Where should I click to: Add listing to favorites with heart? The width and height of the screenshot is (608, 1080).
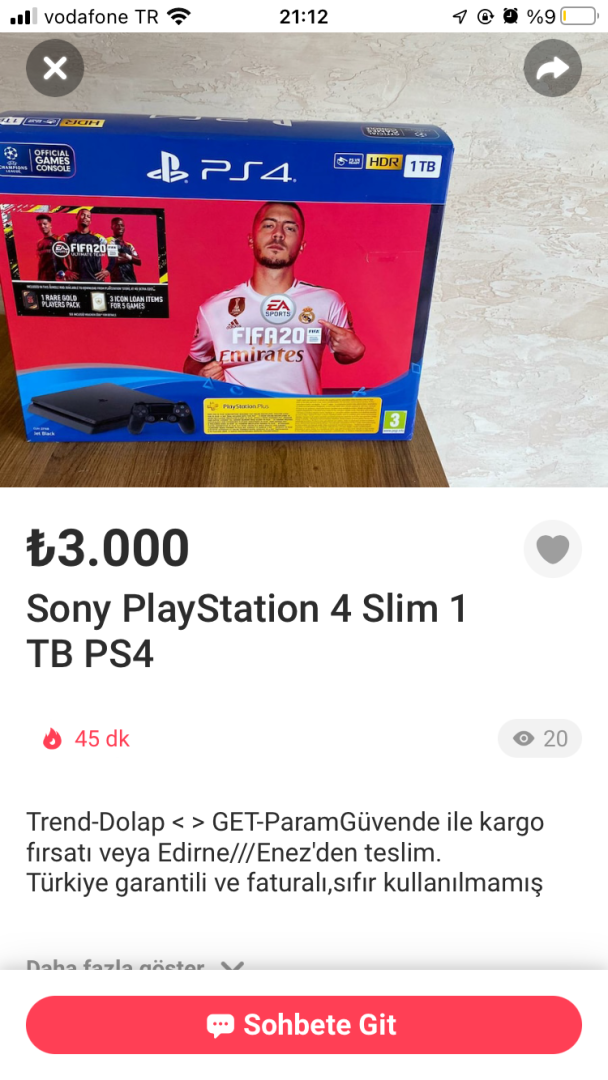[552, 549]
